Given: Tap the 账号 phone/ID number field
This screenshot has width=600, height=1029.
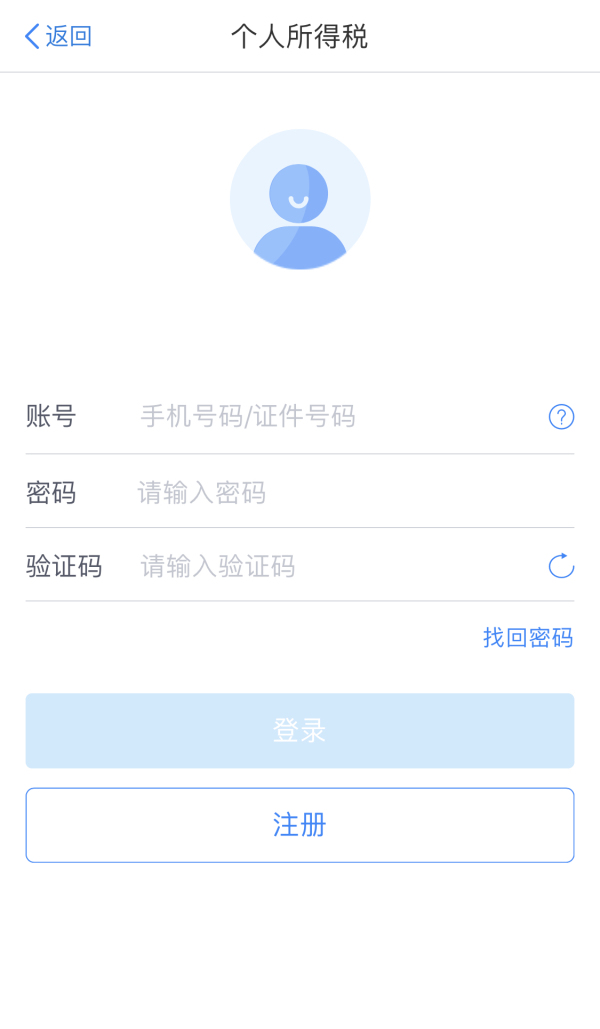Looking at the screenshot, I should (x=330, y=416).
